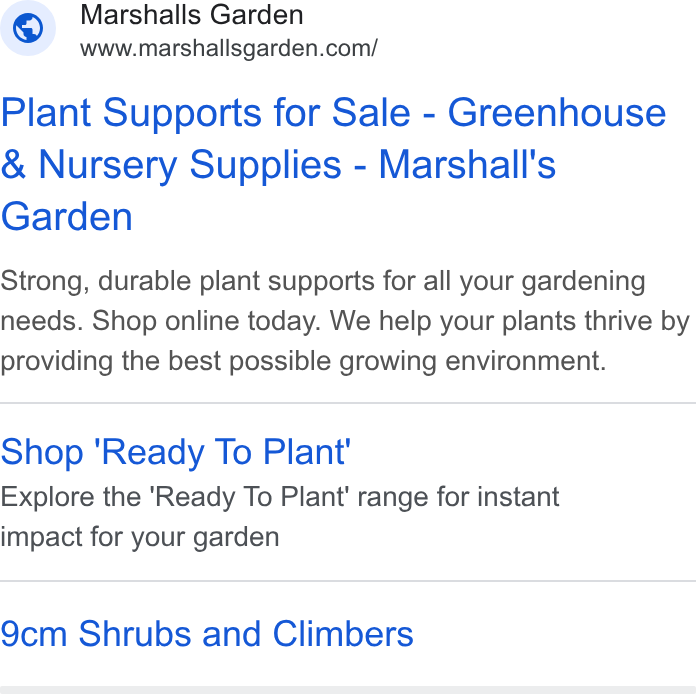Tap the www.marshallsgarden.com site address

229,48
